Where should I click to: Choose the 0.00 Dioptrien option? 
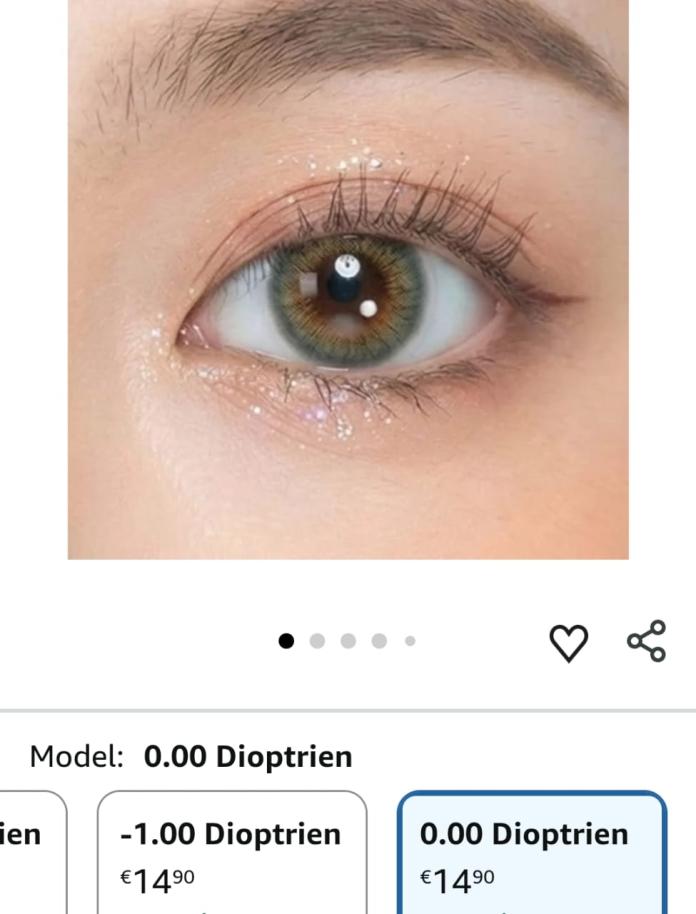point(531,852)
